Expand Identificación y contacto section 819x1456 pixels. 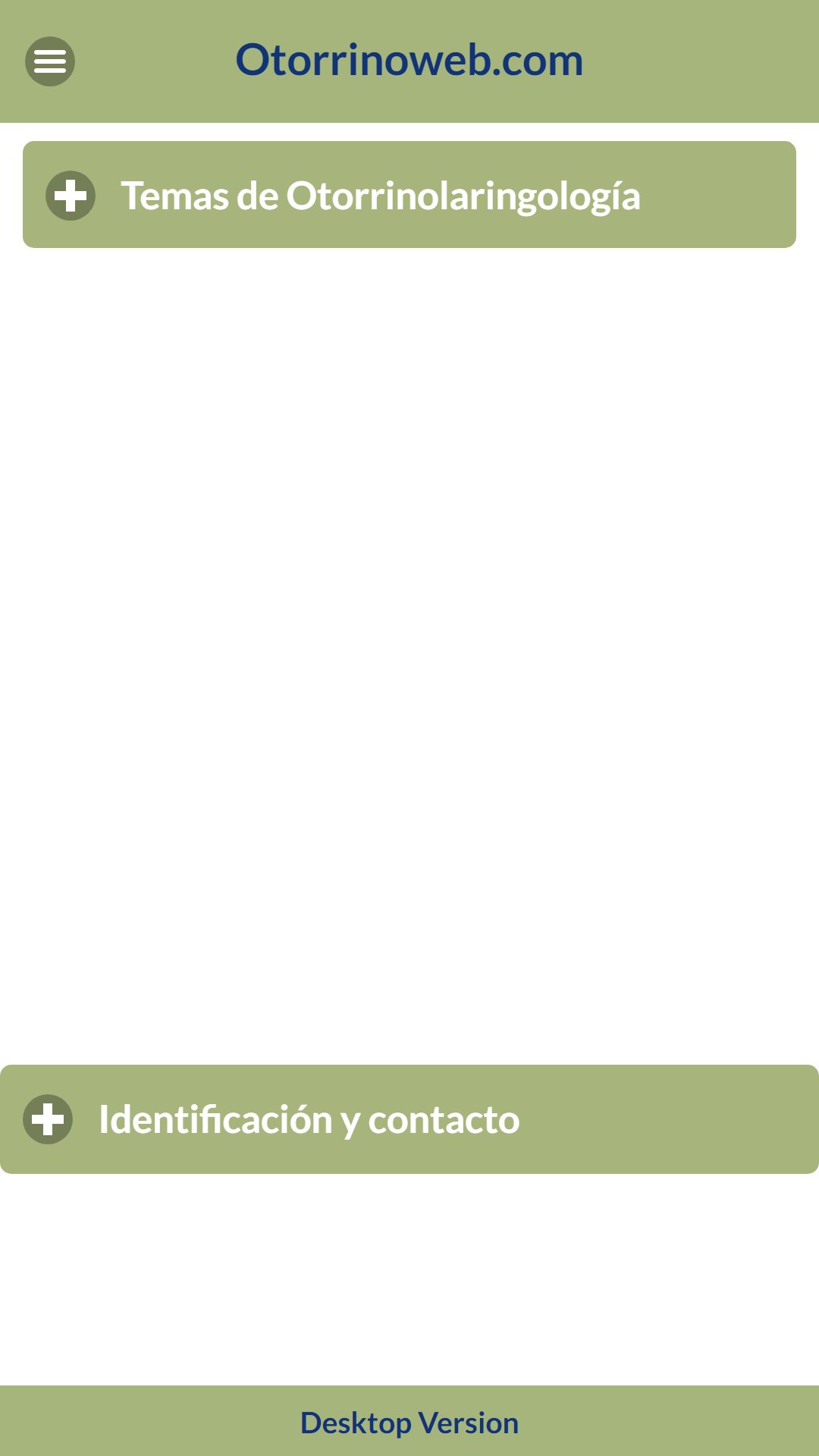click(409, 1119)
